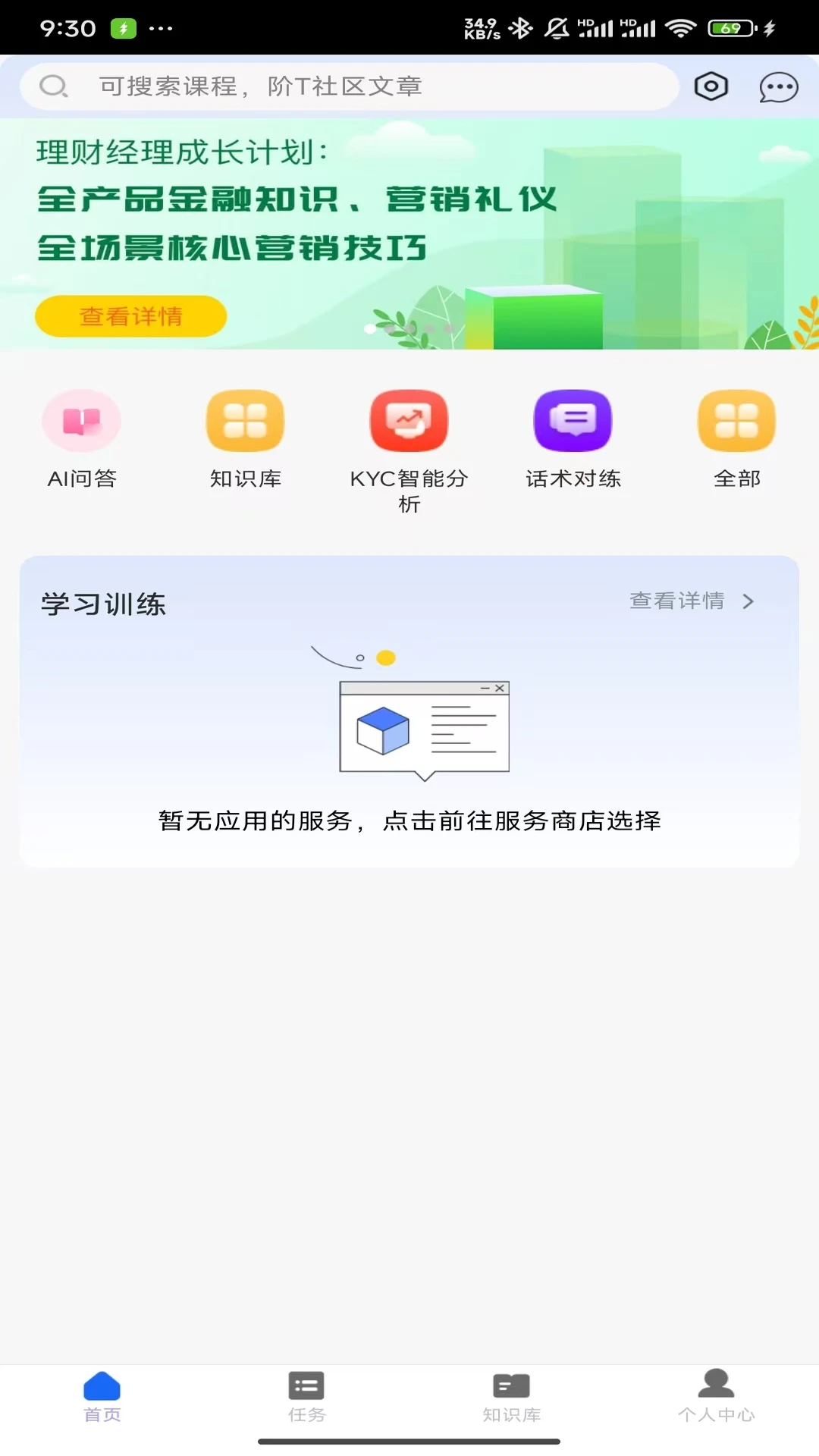Tap the search input field
Screen dimensions: 819x1456
click(349, 86)
